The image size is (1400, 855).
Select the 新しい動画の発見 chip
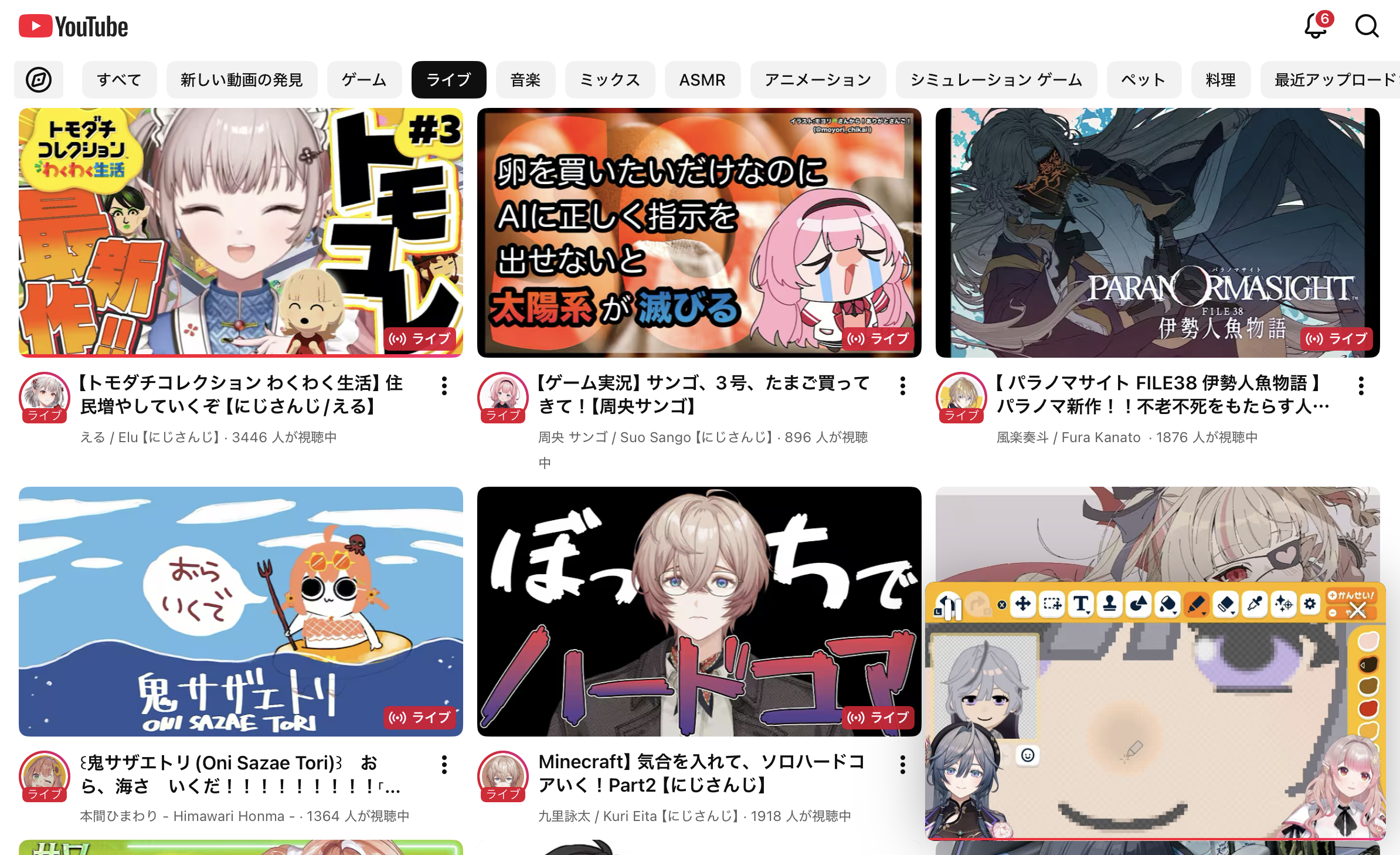pos(242,80)
